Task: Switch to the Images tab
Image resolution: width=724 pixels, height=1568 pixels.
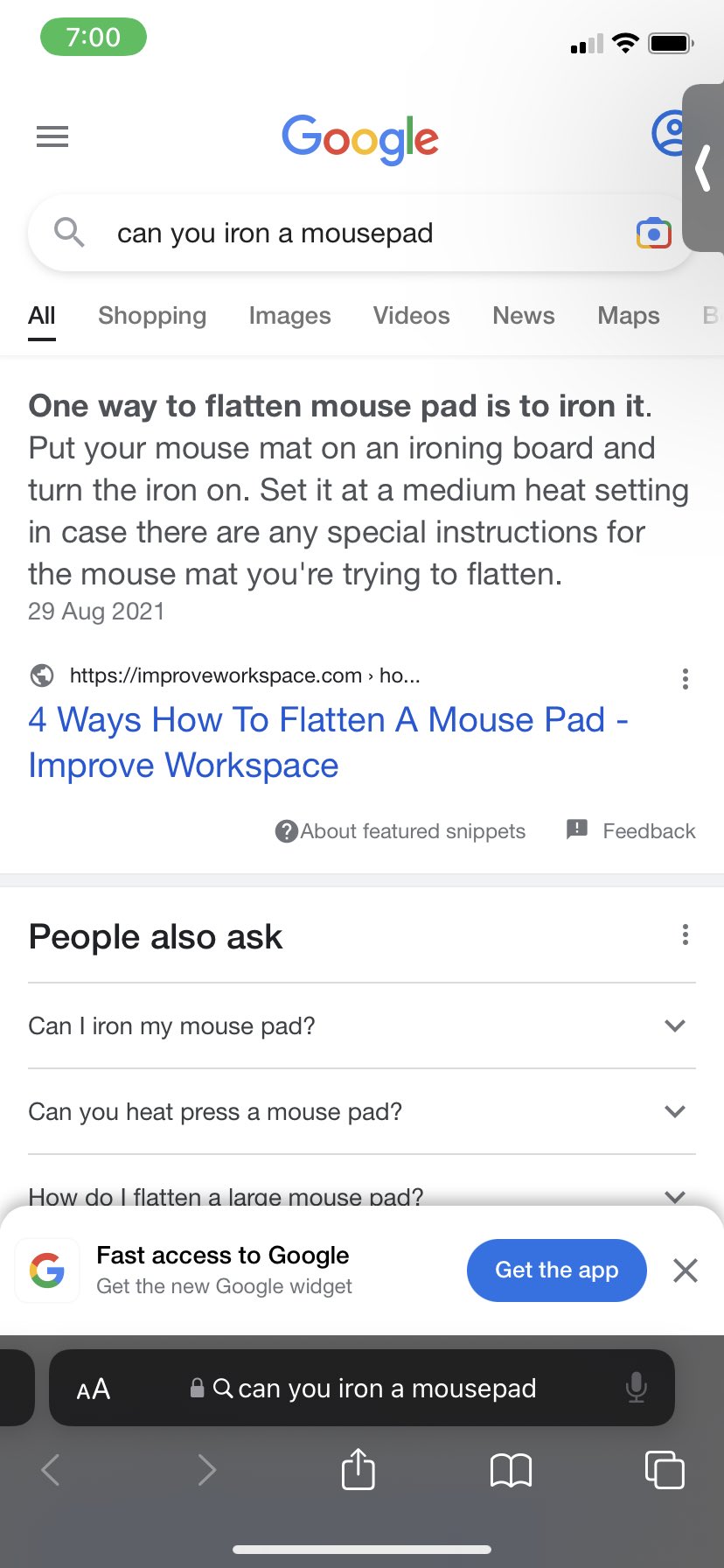Action: [289, 316]
